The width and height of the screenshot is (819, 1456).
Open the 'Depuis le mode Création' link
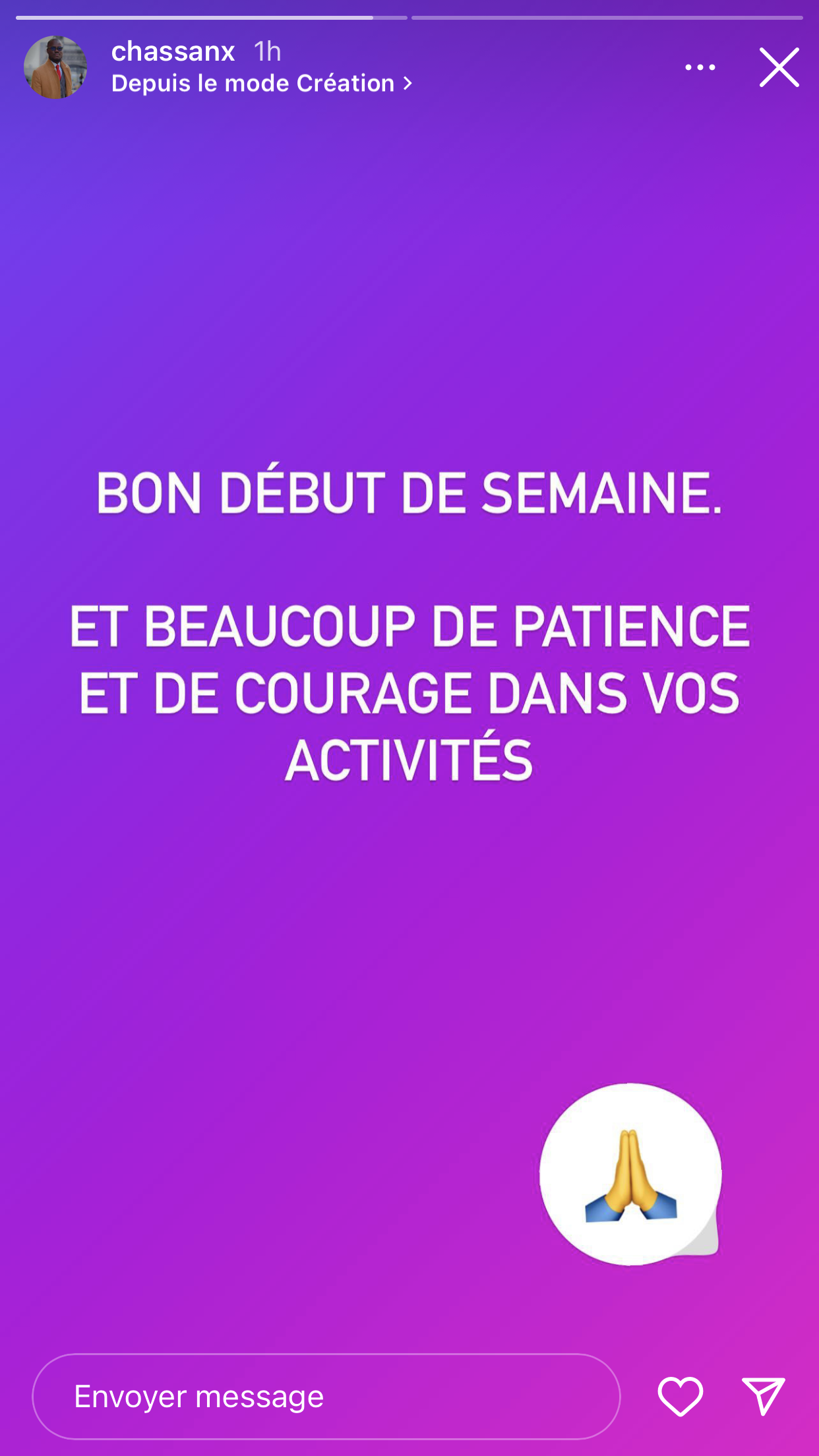[x=261, y=84]
